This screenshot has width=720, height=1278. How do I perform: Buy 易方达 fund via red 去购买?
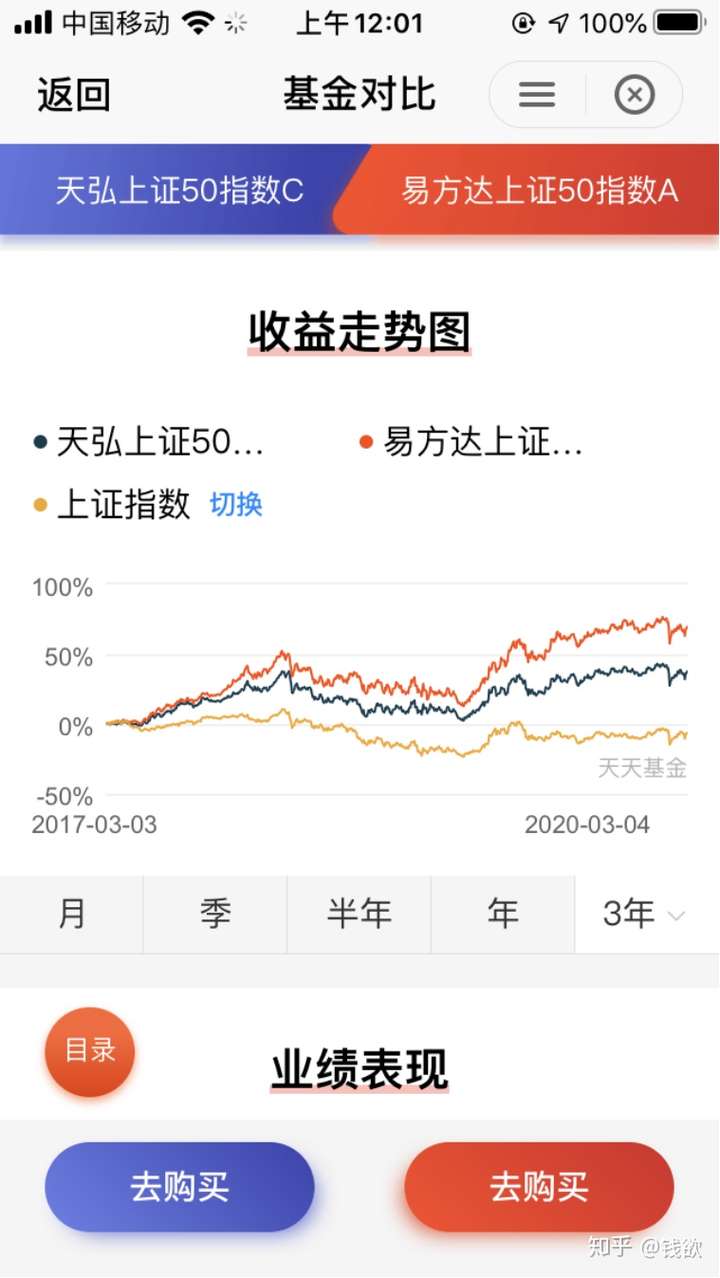coord(539,1187)
